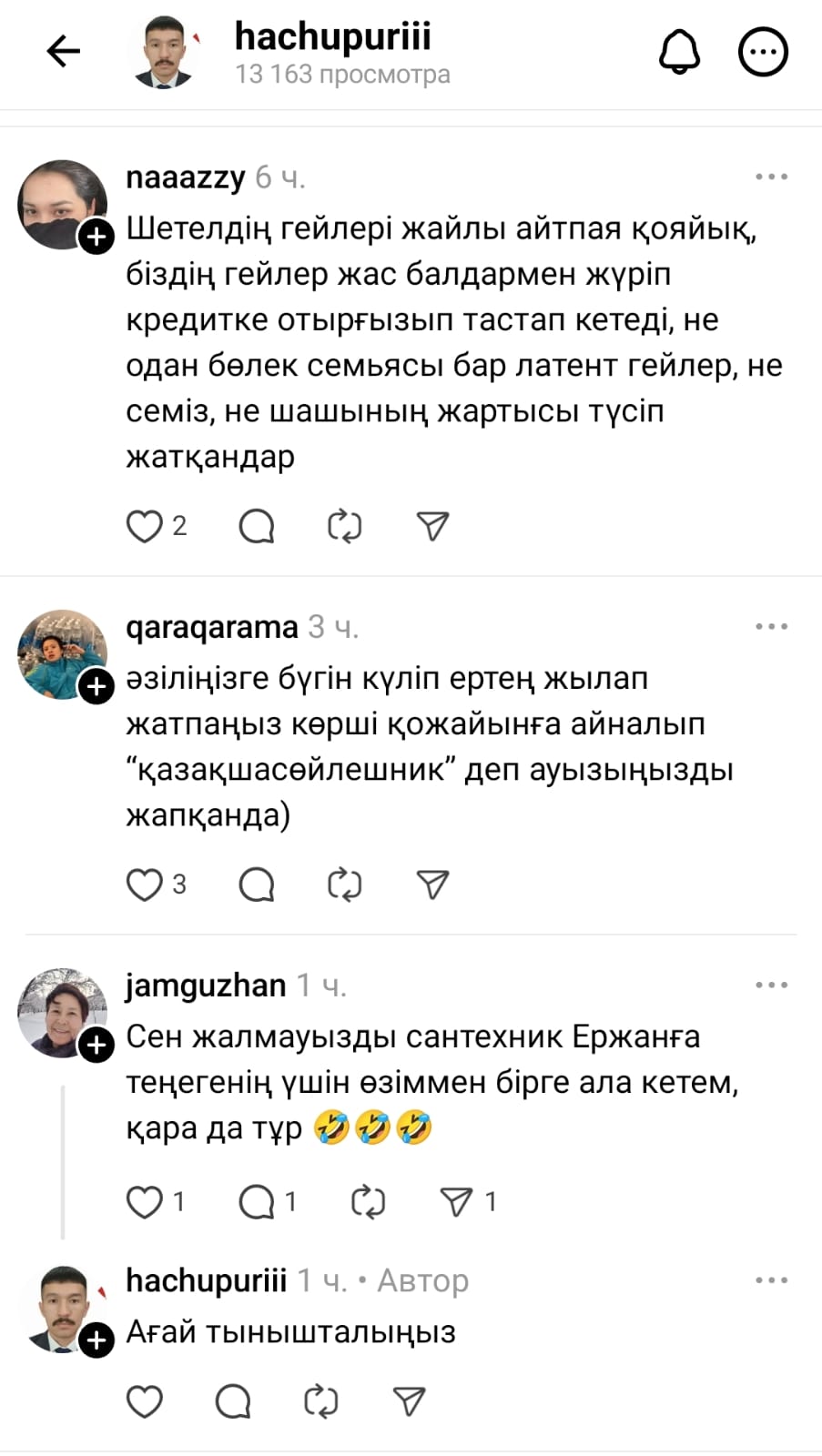The height and width of the screenshot is (1456, 822).
Task: Like jamguzhan's comment
Action: pos(144,1202)
